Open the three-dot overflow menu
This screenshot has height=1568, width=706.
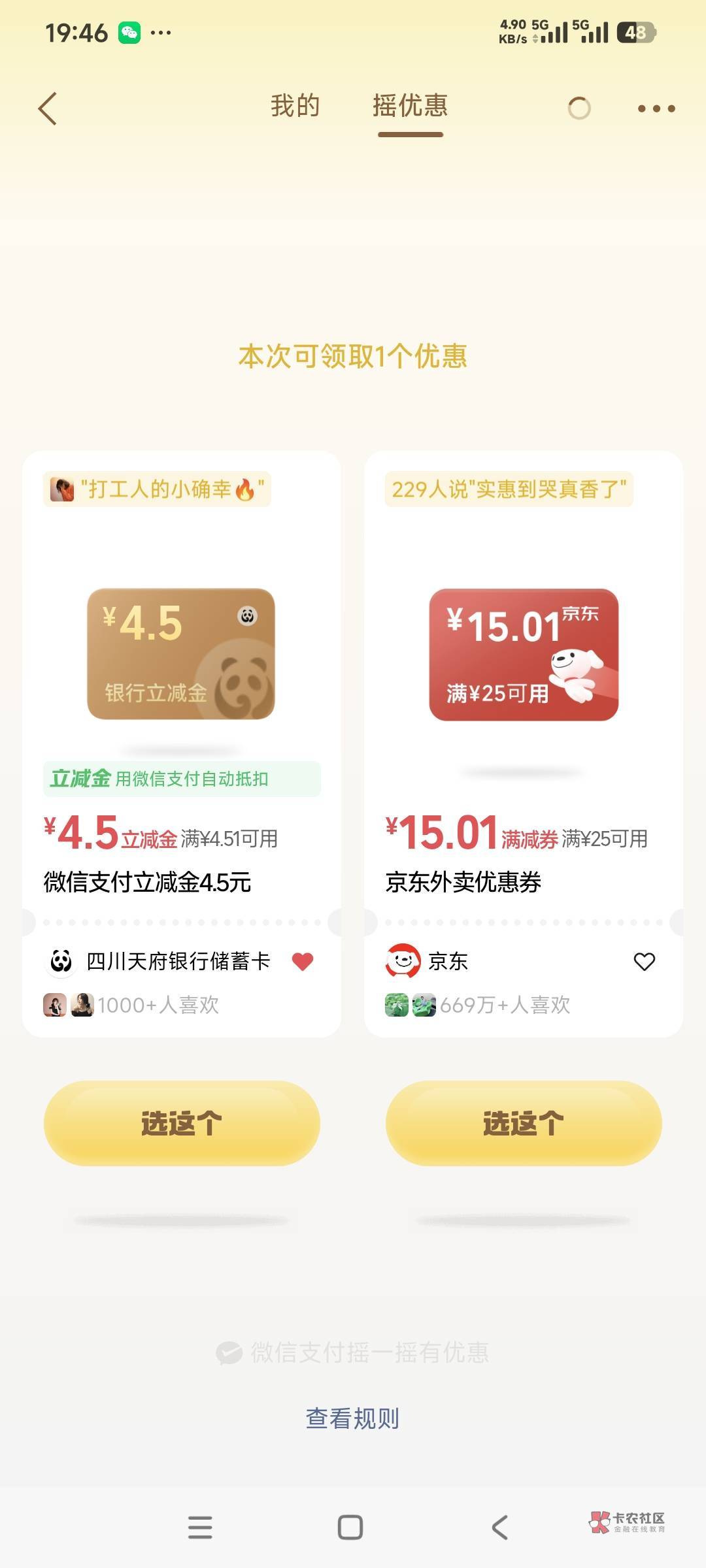(656, 108)
